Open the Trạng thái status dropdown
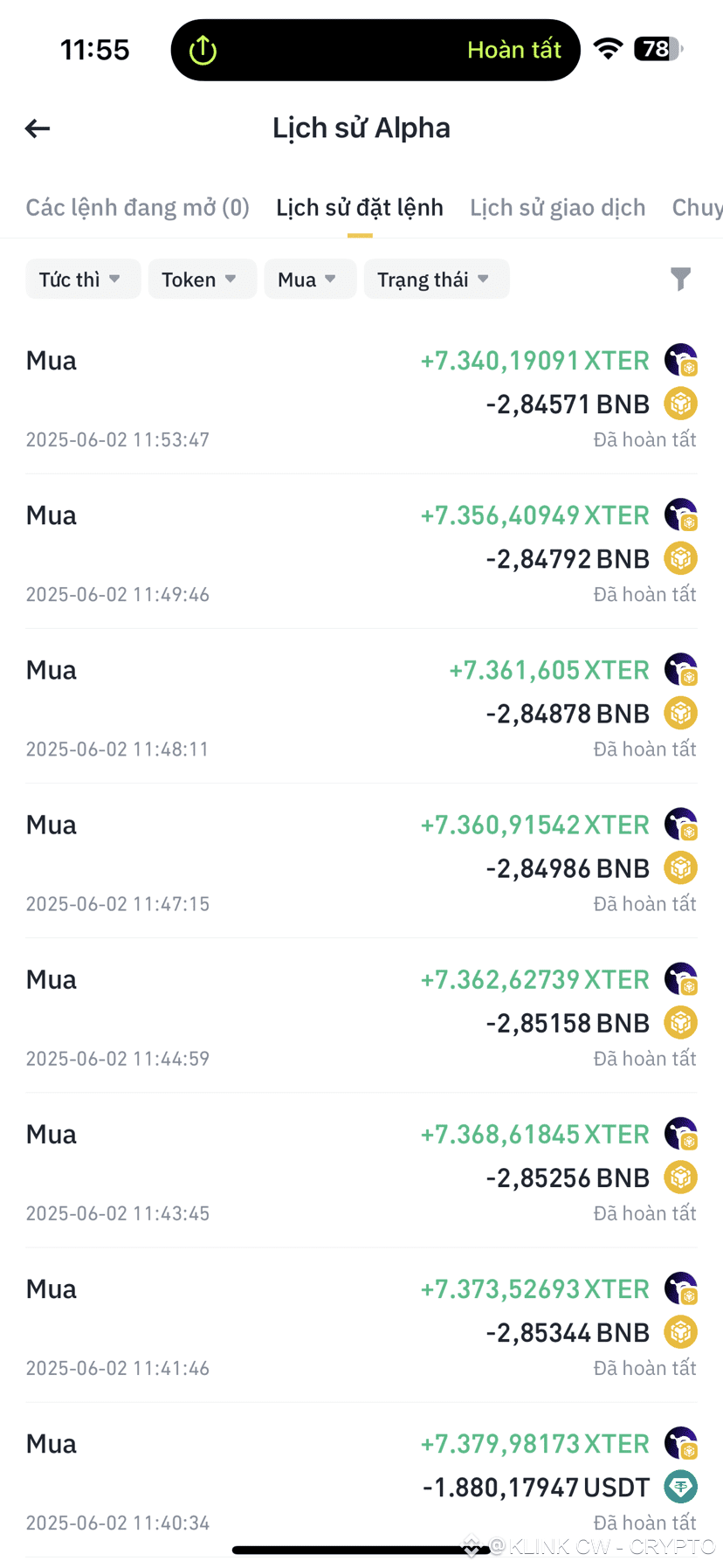 click(436, 280)
